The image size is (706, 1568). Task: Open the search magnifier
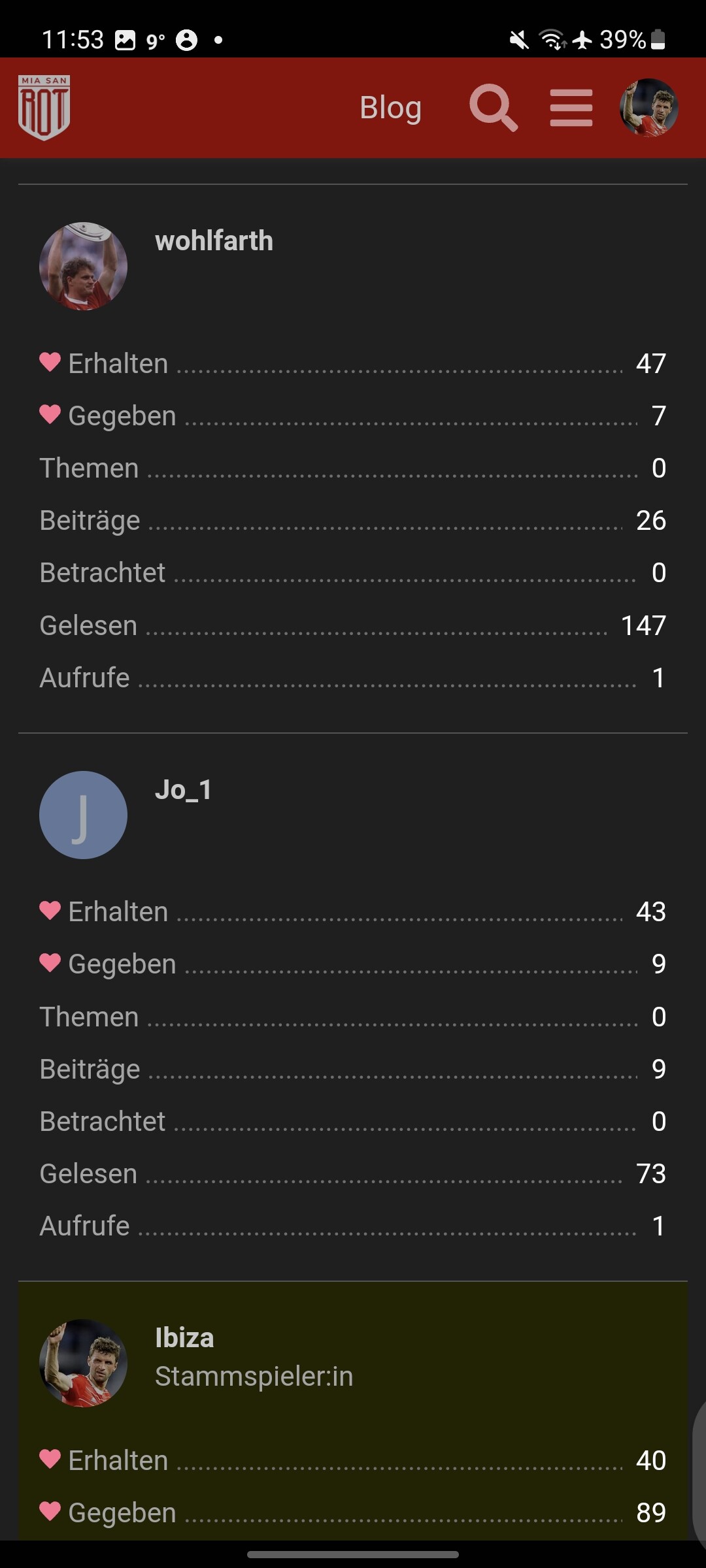click(x=494, y=108)
